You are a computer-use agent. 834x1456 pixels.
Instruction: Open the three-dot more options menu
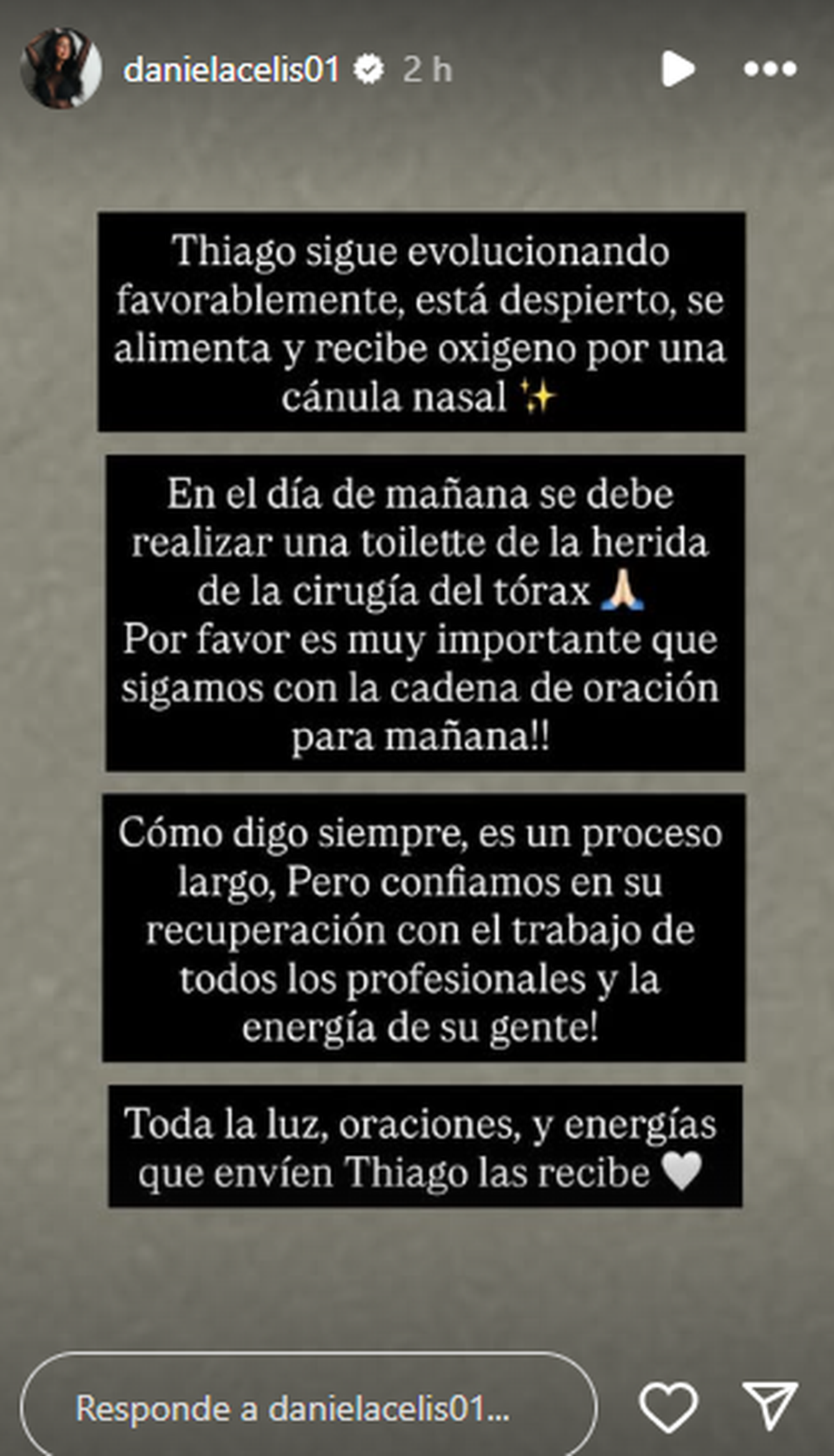pyautogui.click(x=769, y=69)
